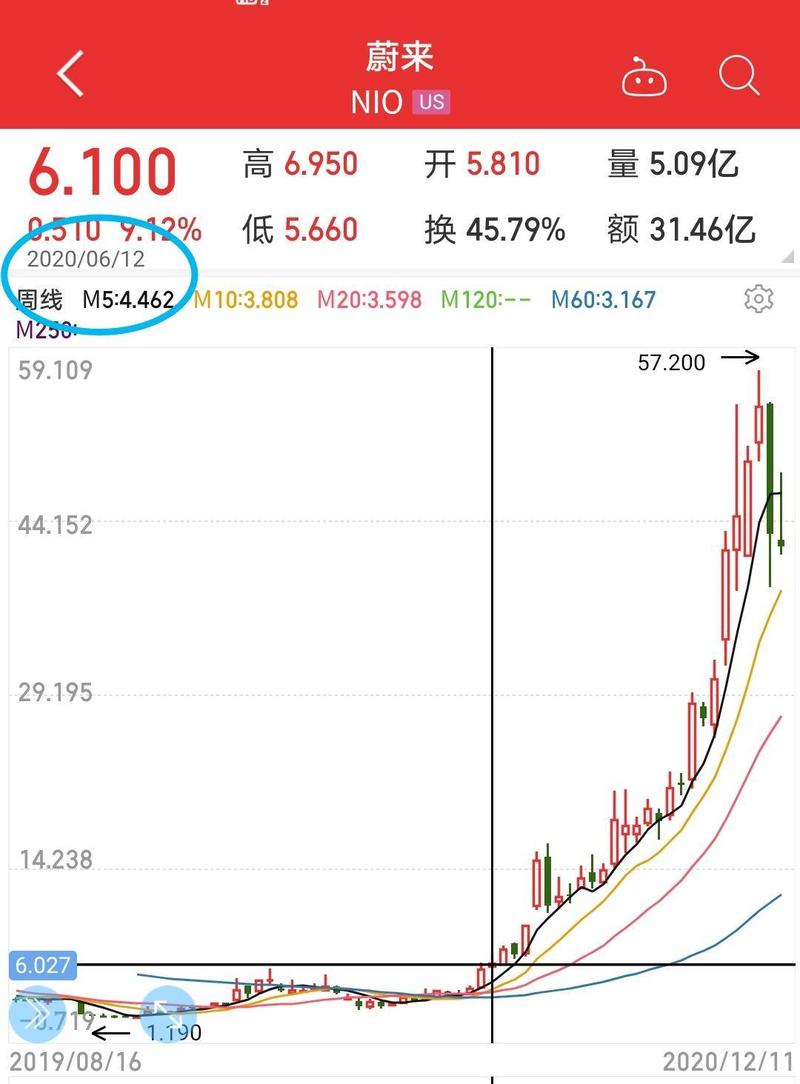Click the blue 6.027 price level tag
Screen dimensions: 800x1084
[40, 967]
